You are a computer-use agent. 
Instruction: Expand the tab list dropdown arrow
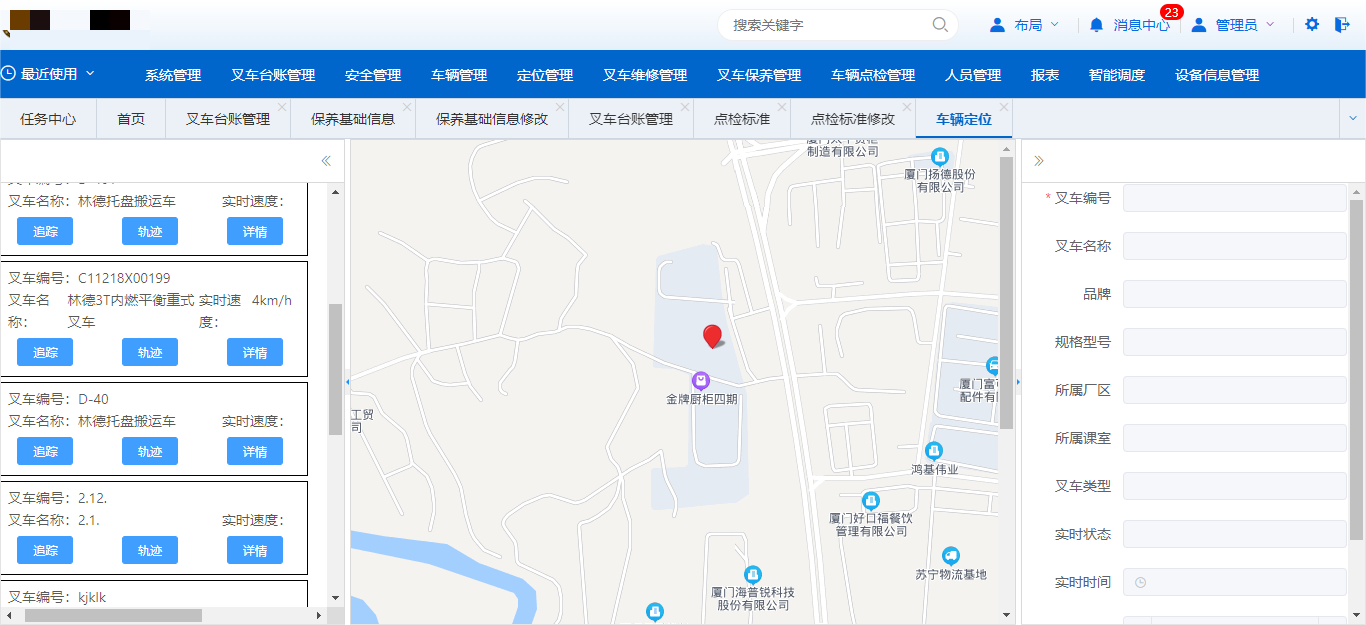[x=1353, y=119]
